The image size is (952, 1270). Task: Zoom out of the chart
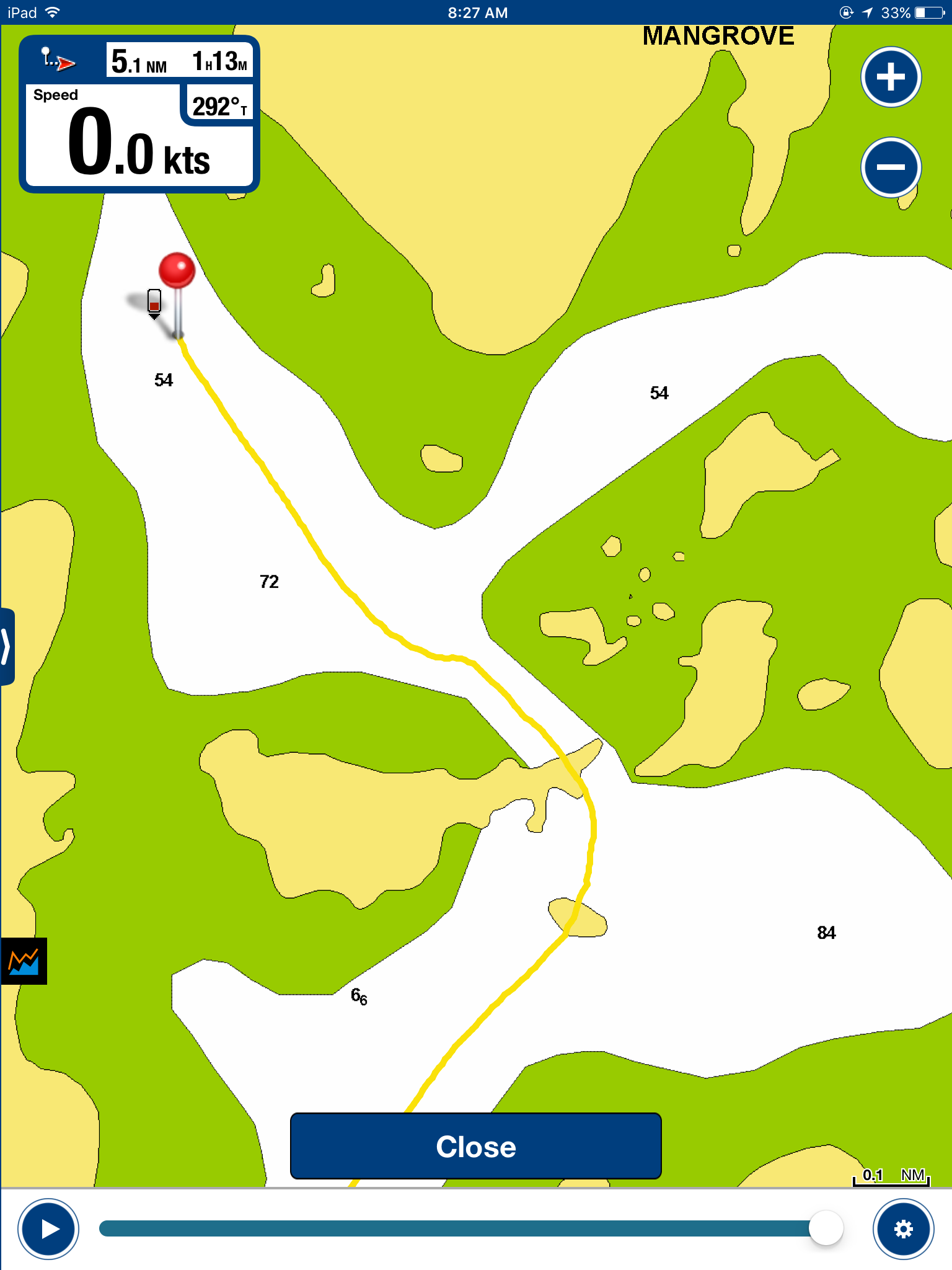click(x=891, y=167)
